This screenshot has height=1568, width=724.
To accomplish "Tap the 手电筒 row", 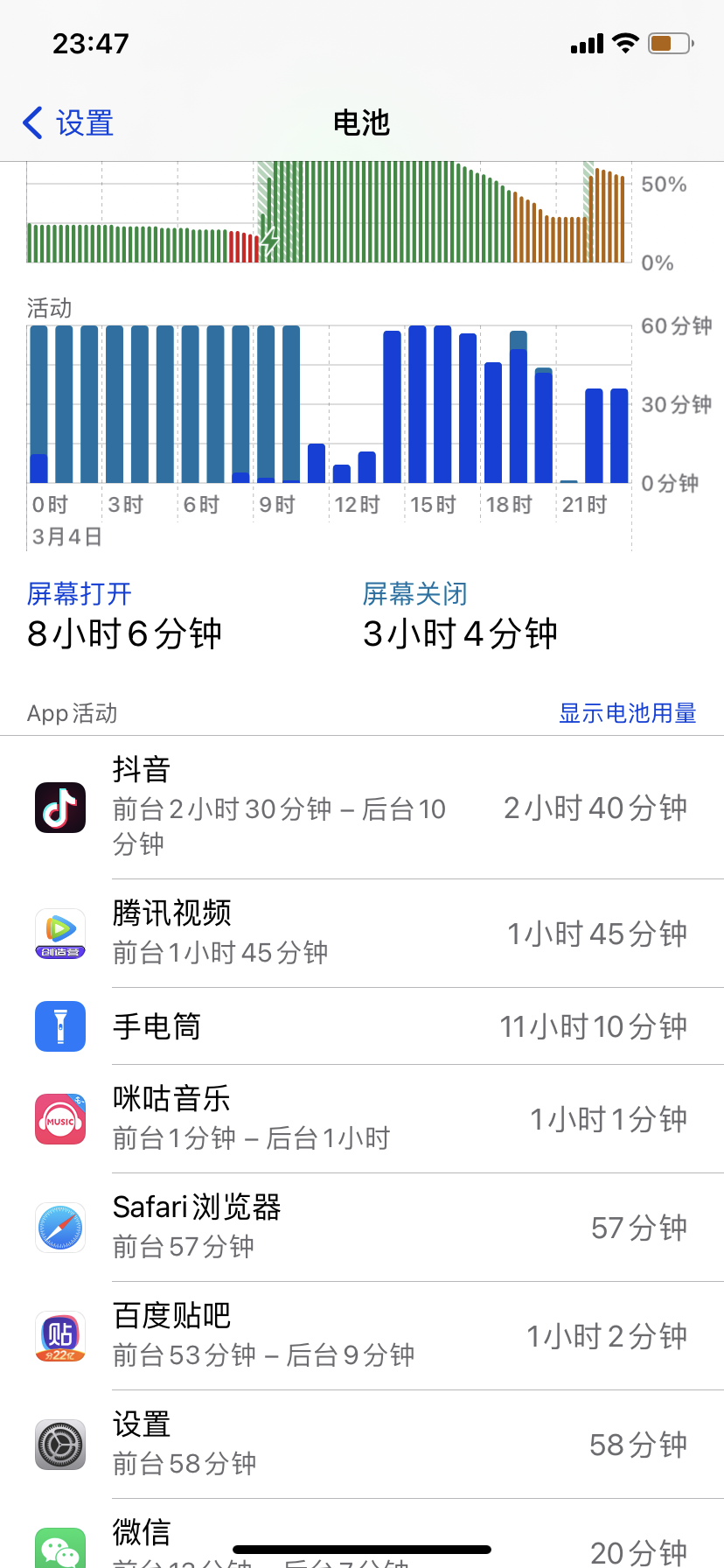I will click(x=362, y=1026).
